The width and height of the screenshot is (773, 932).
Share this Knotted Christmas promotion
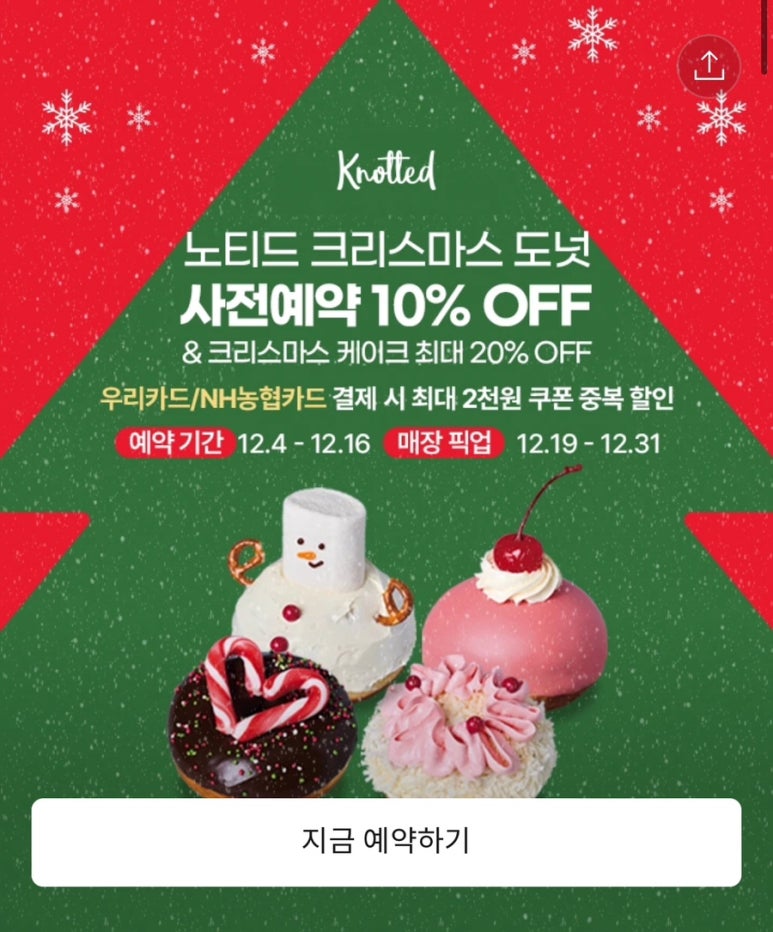[708, 66]
